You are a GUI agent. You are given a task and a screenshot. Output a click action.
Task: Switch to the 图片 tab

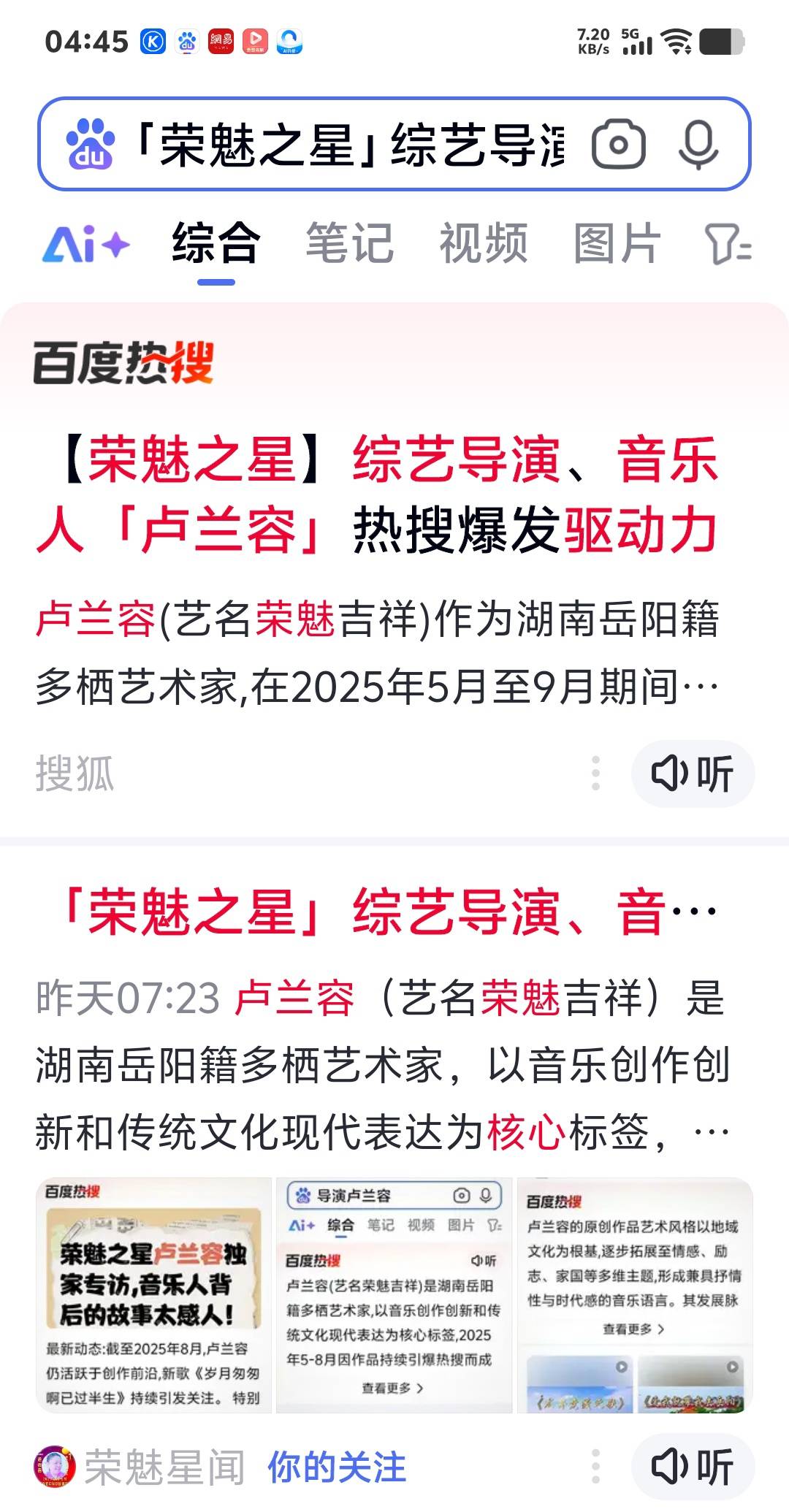(617, 244)
